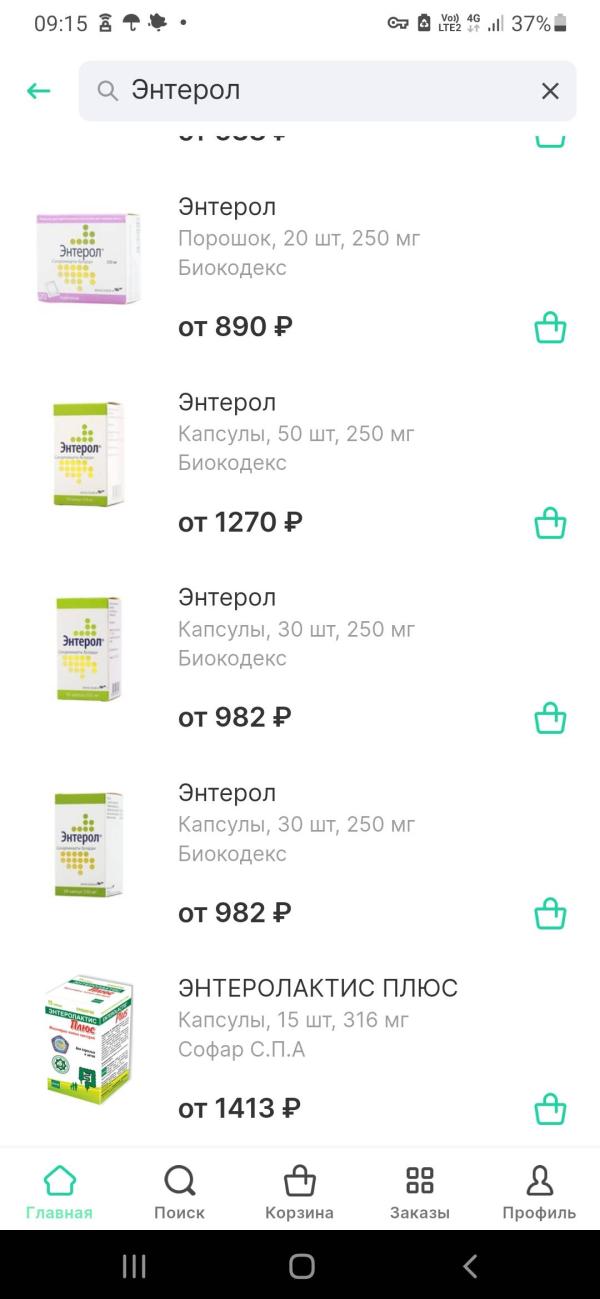Switch to the Главная tab

click(59, 1193)
